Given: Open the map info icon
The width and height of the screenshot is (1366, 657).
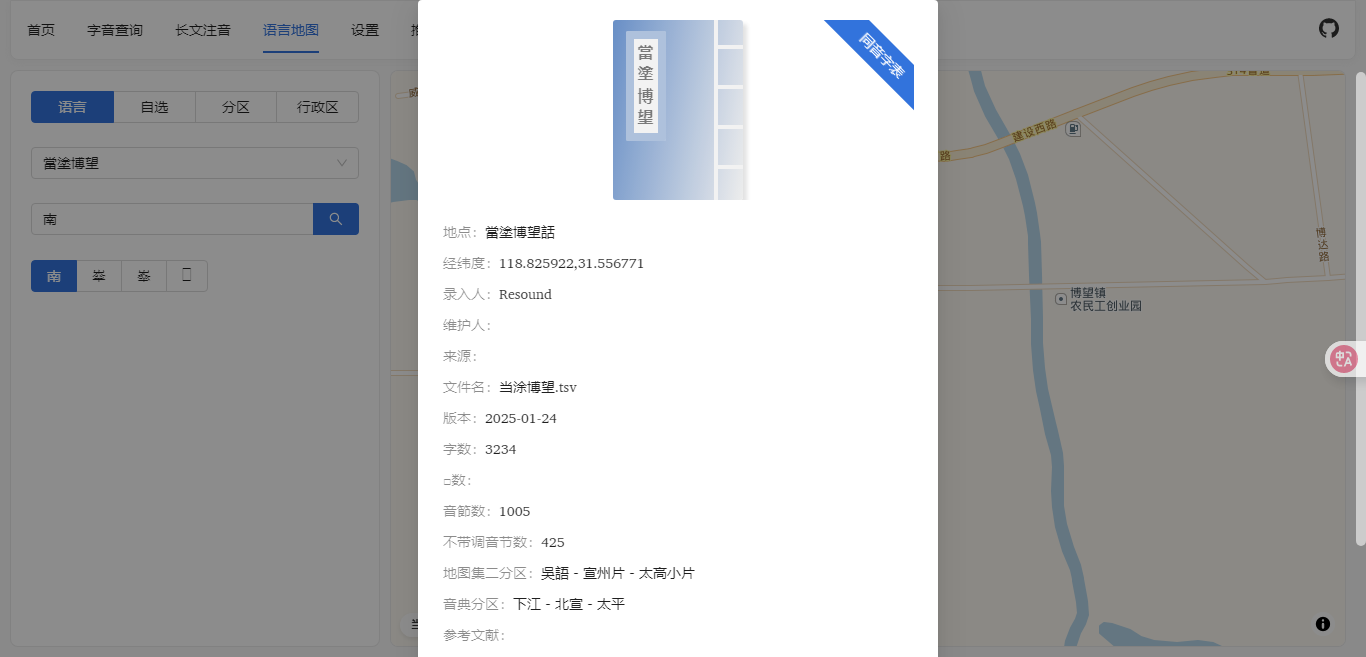Looking at the screenshot, I should click(x=1323, y=624).
